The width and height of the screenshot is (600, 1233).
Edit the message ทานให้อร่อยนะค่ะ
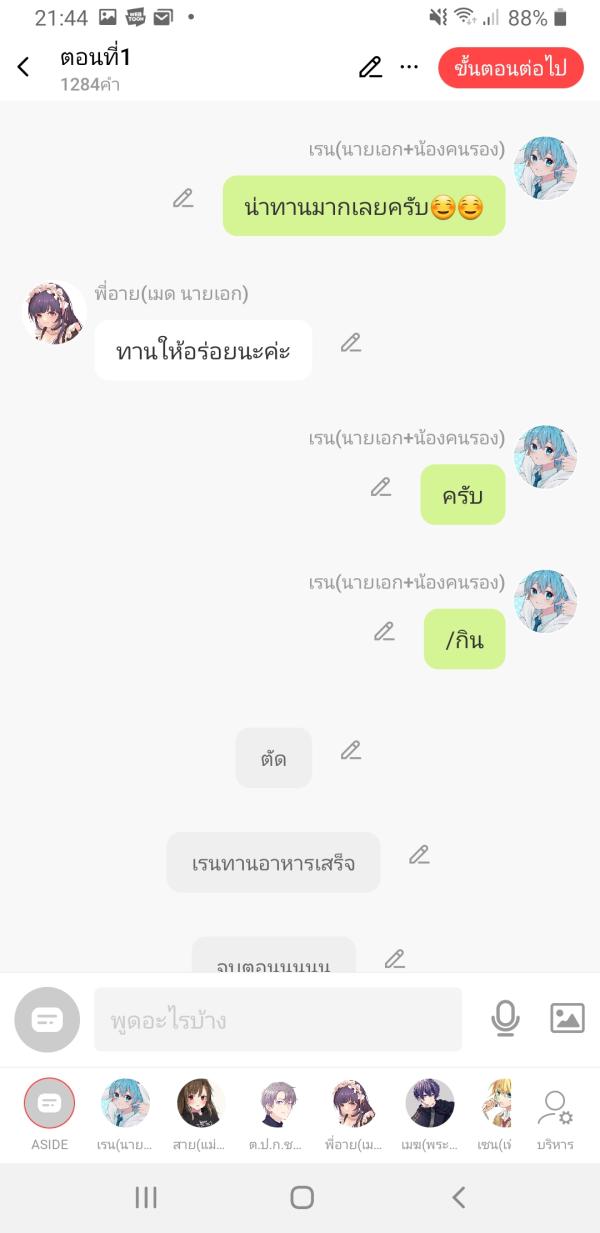pos(350,343)
